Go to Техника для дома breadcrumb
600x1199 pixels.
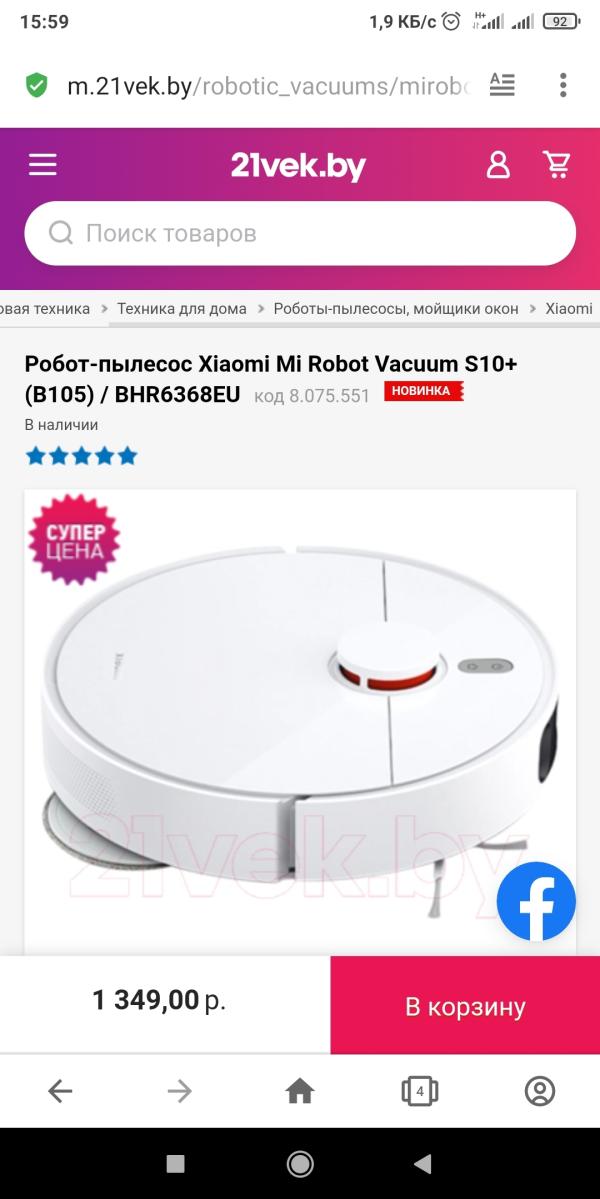click(182, 309)
